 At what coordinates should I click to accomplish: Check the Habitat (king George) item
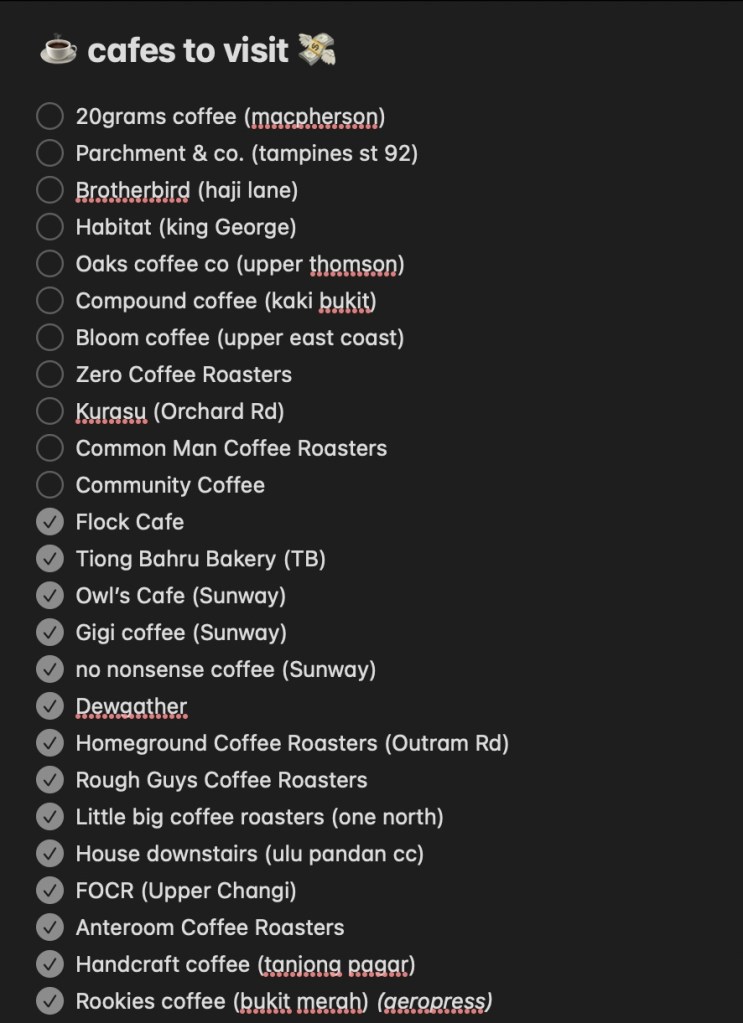[49, 227]
